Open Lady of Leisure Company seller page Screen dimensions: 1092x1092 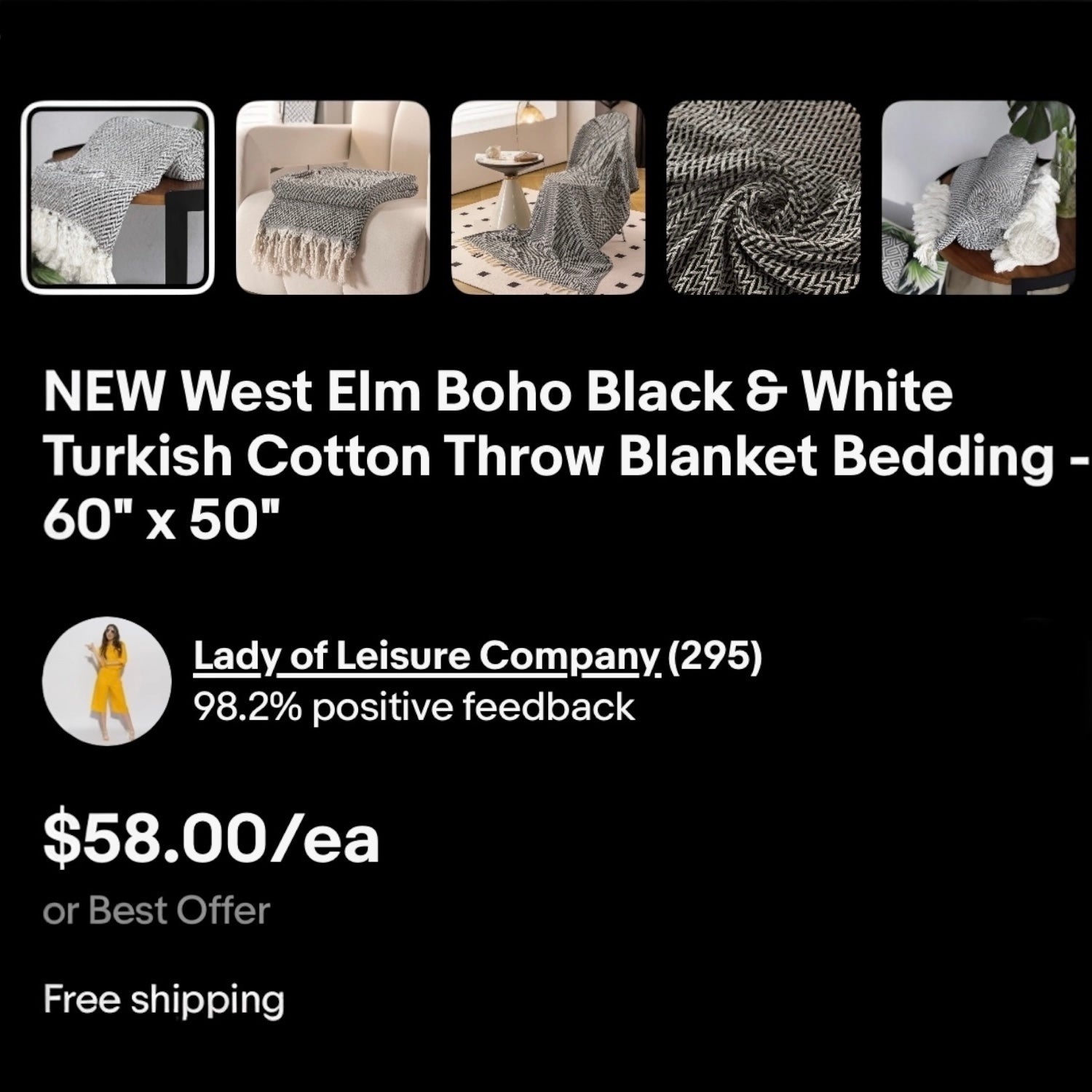(x=426, y=657)
